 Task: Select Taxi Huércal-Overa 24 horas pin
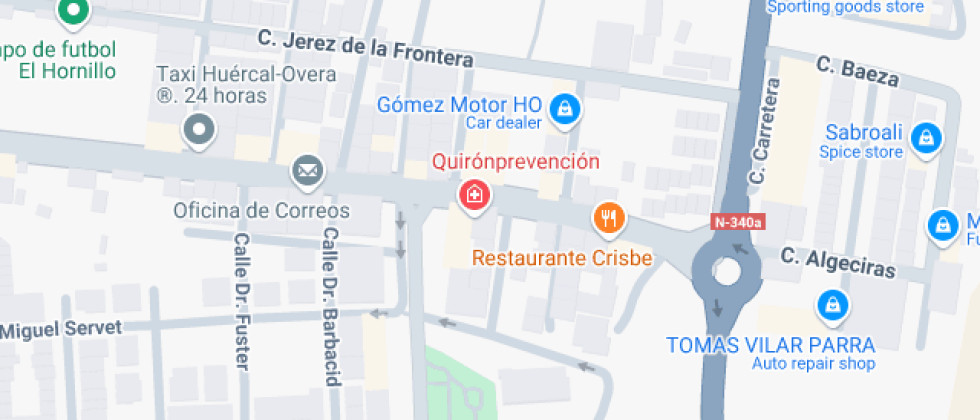click(x=199, y=131)
